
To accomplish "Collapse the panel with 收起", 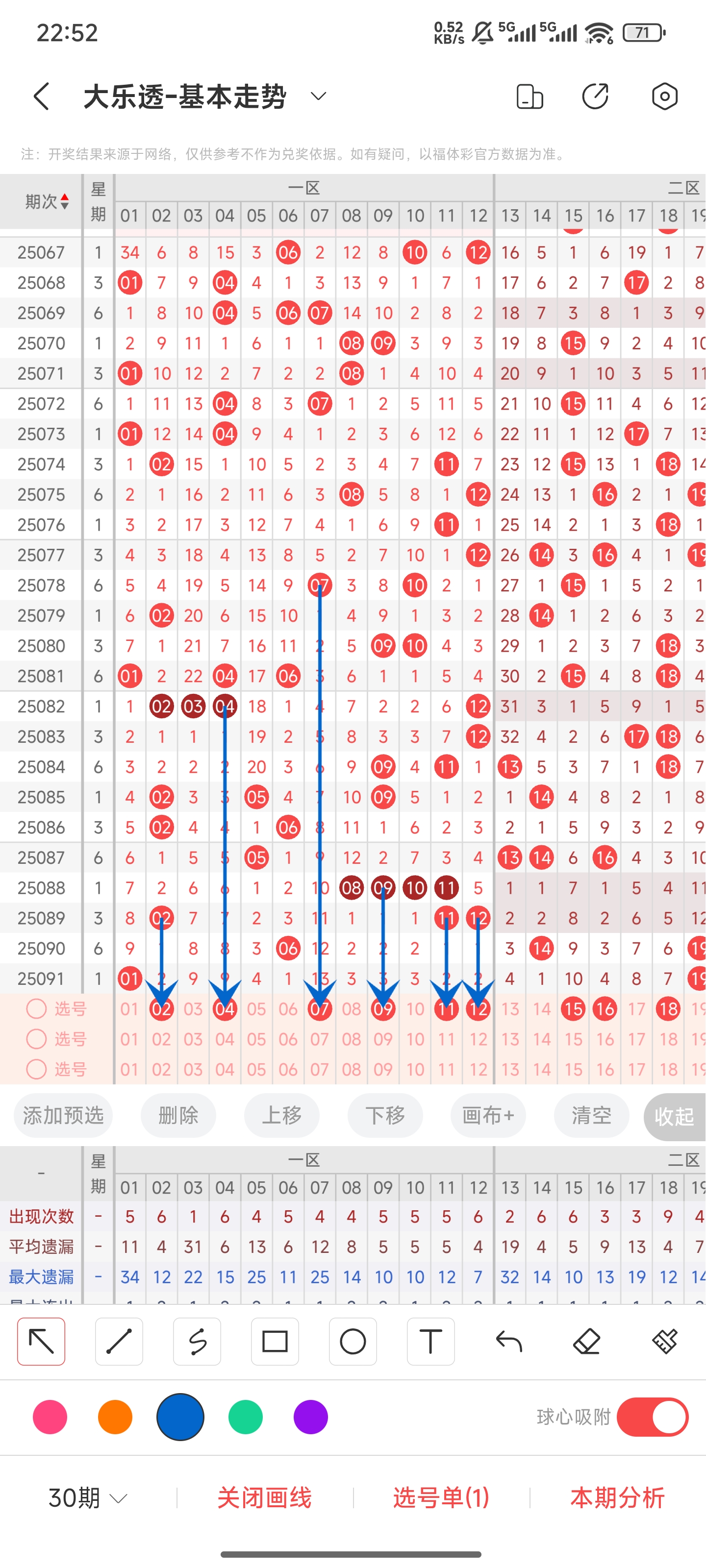I will [674, 1116].
